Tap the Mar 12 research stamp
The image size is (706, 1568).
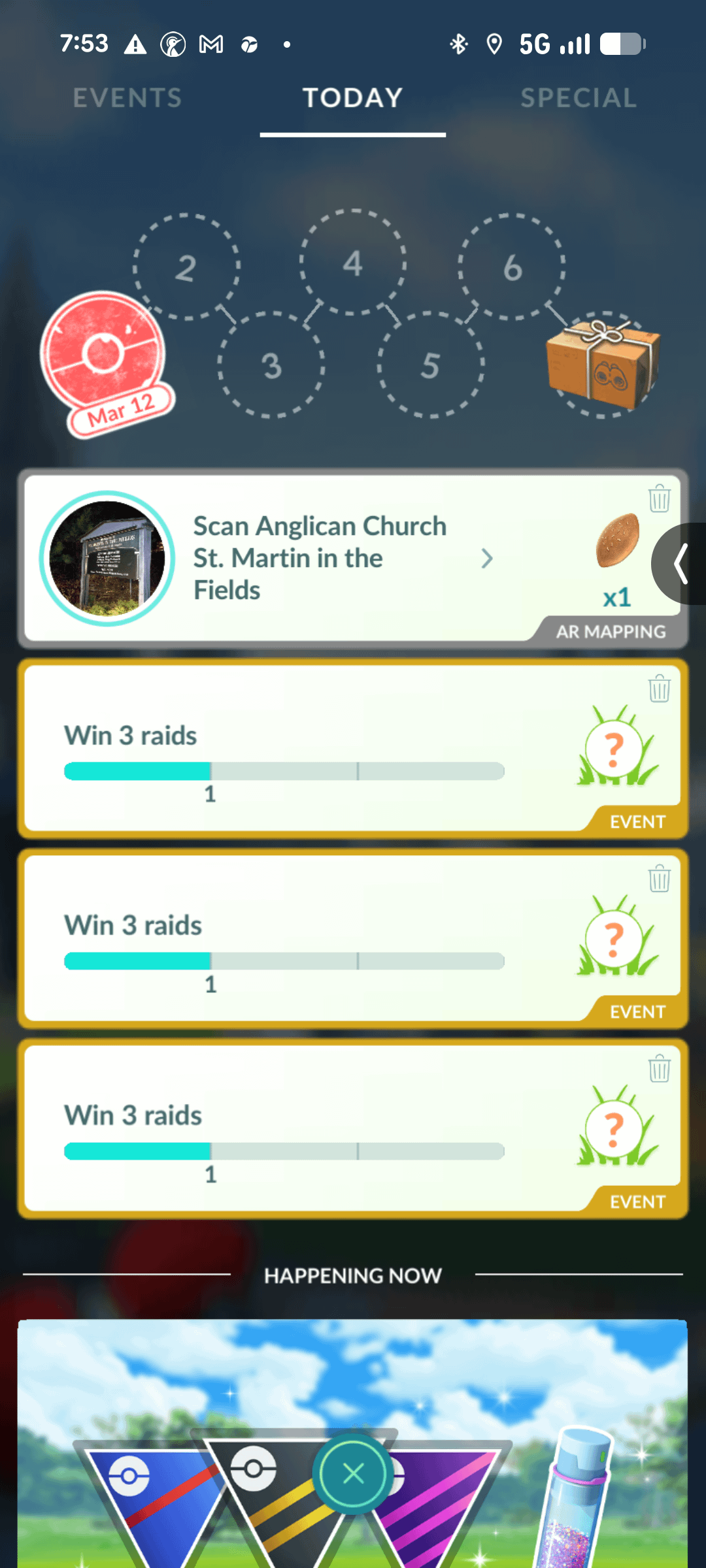point(105,363)
